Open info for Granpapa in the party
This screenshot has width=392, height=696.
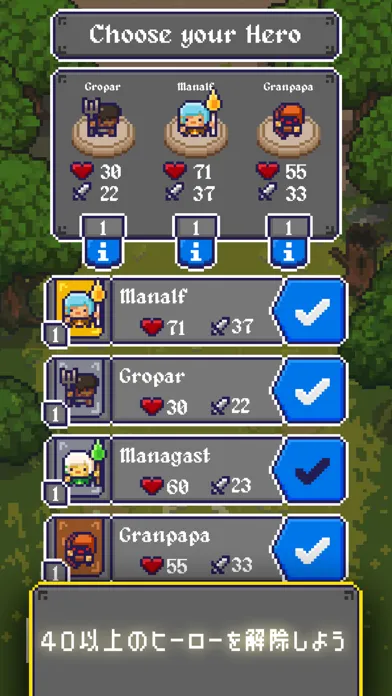pyautogui.click(x=289, y=253)
